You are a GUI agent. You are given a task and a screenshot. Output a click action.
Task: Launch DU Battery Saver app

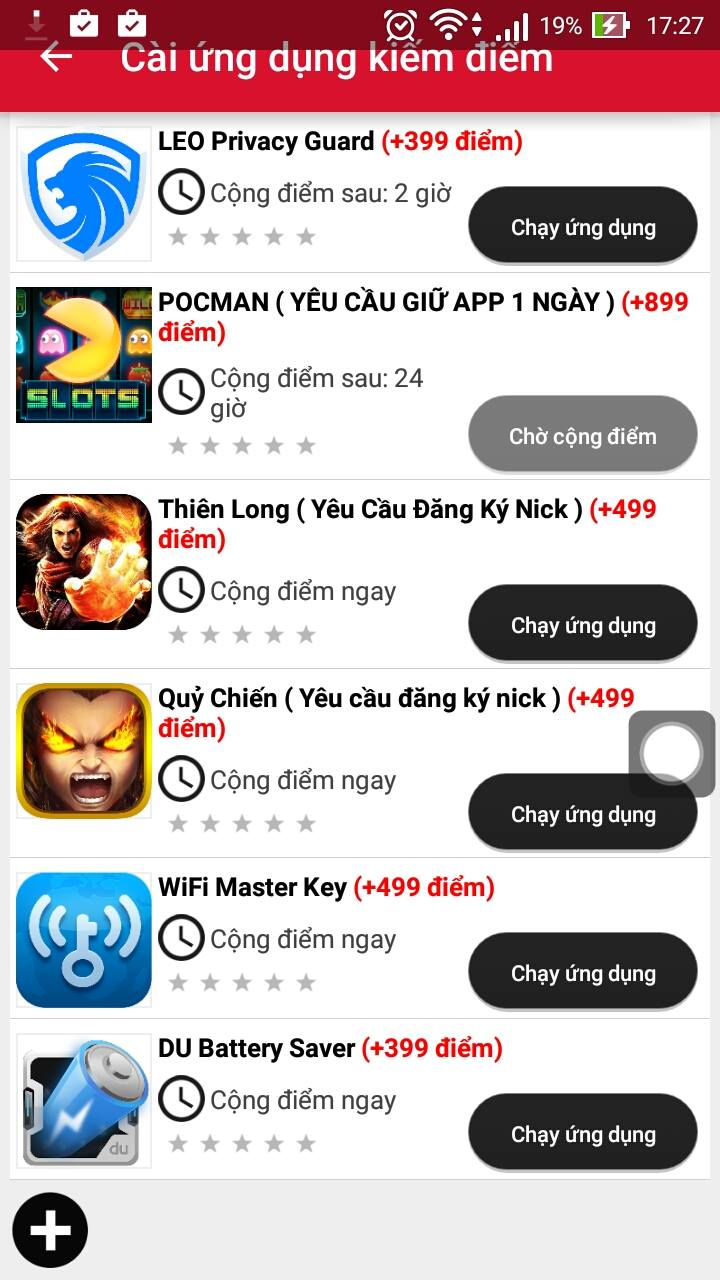(582, 1134)
